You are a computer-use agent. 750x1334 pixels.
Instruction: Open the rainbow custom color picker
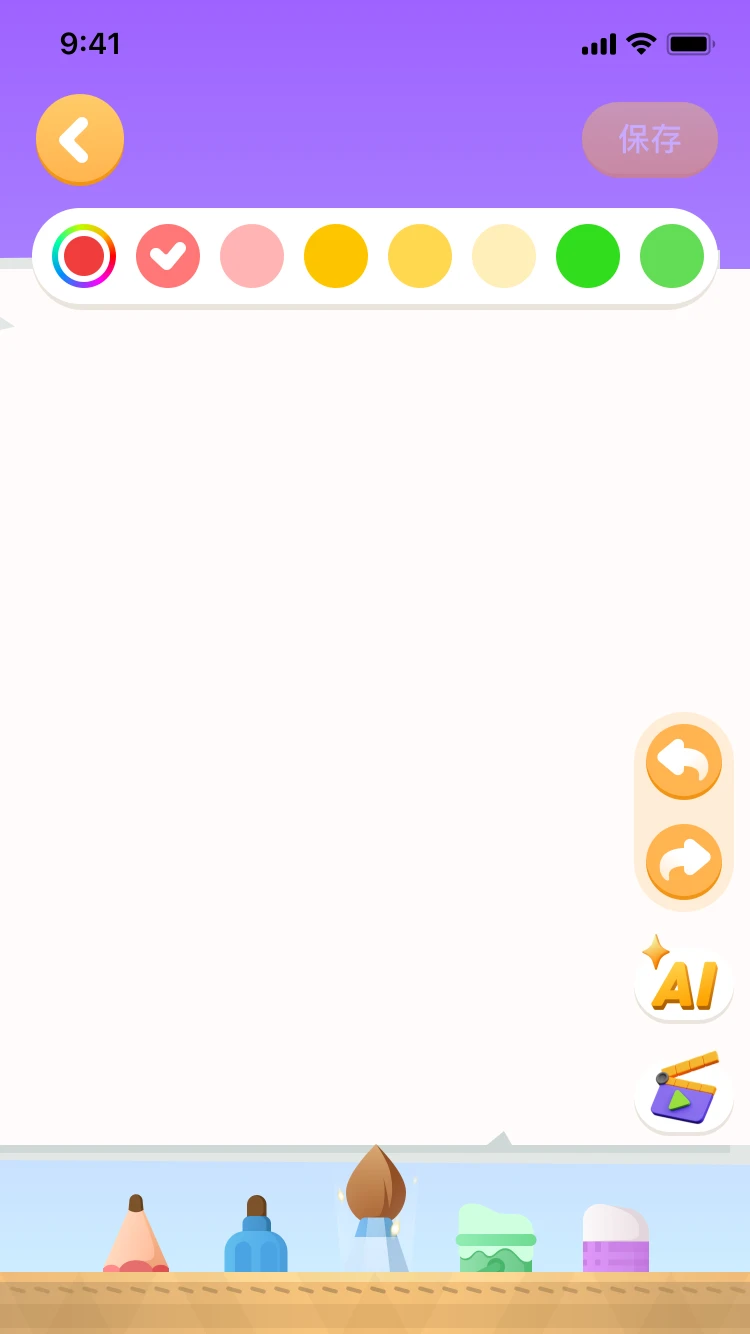pyautogui.click(x=84, y=256)
